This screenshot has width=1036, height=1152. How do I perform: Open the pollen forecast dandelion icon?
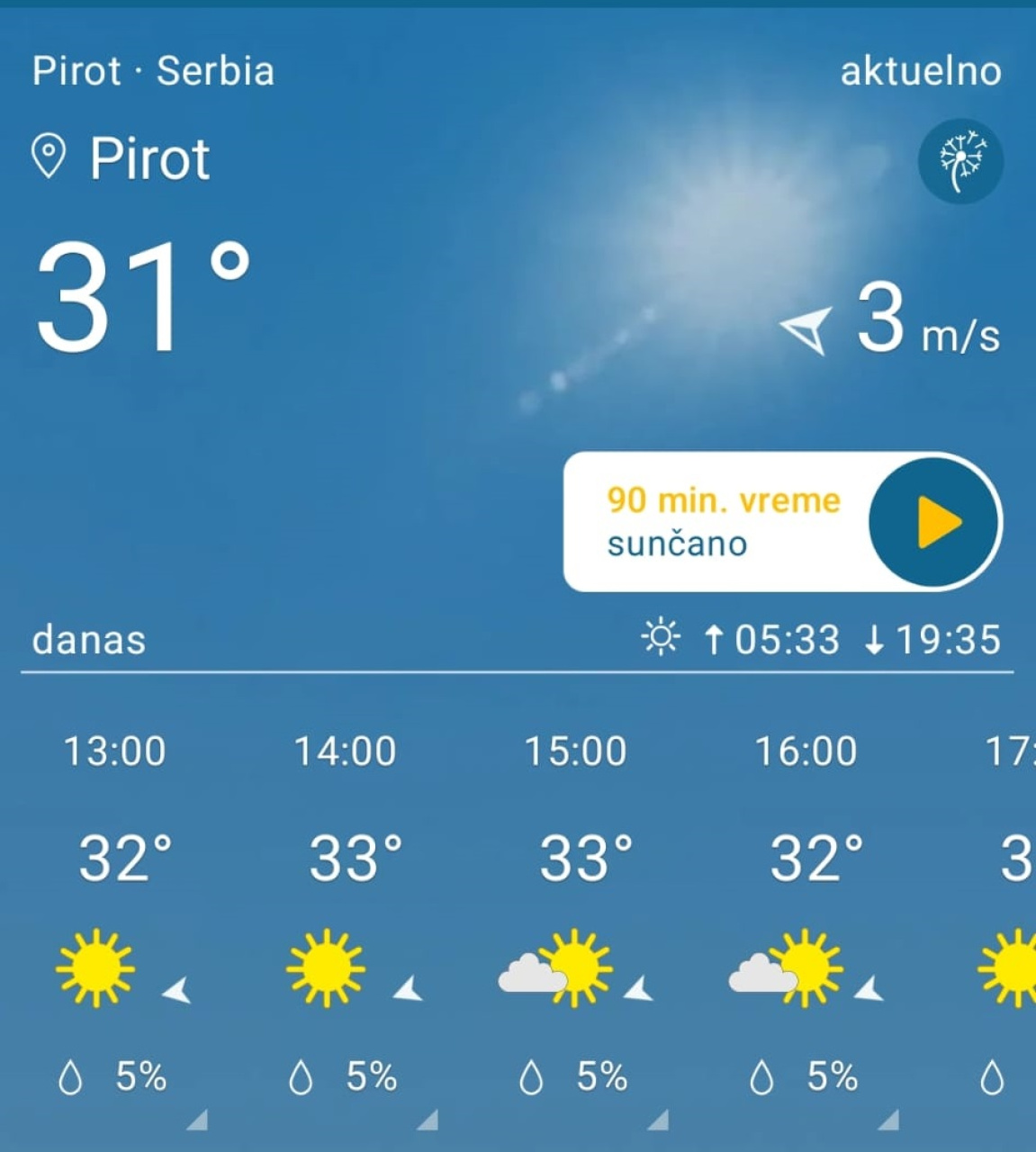pos(960,161)
